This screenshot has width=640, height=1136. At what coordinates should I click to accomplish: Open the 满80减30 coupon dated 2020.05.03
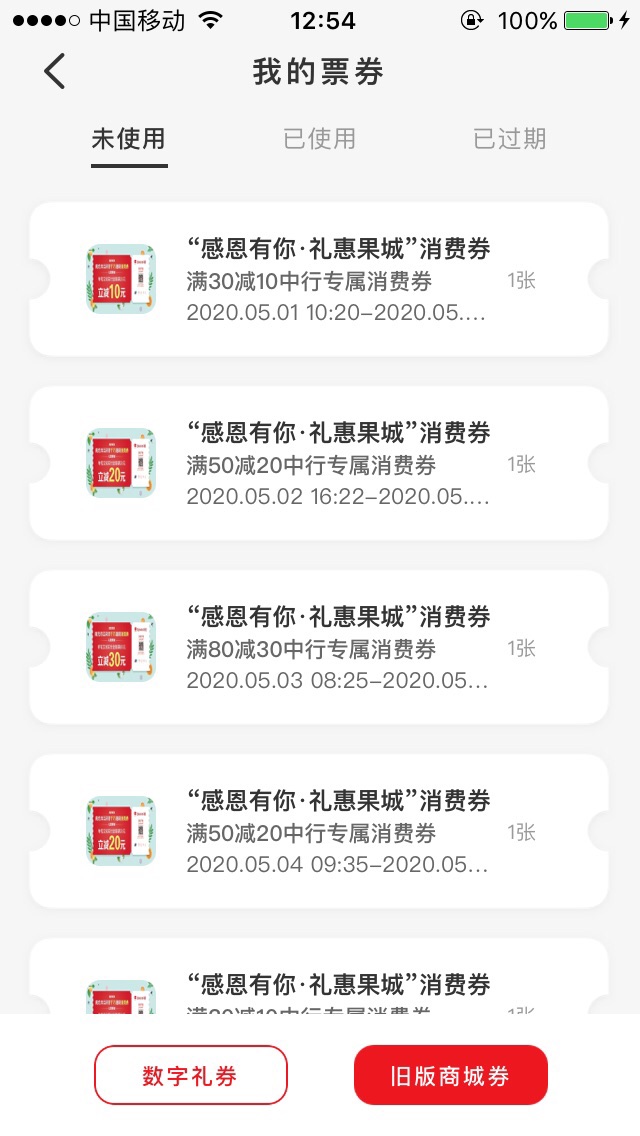pos(319,648)
